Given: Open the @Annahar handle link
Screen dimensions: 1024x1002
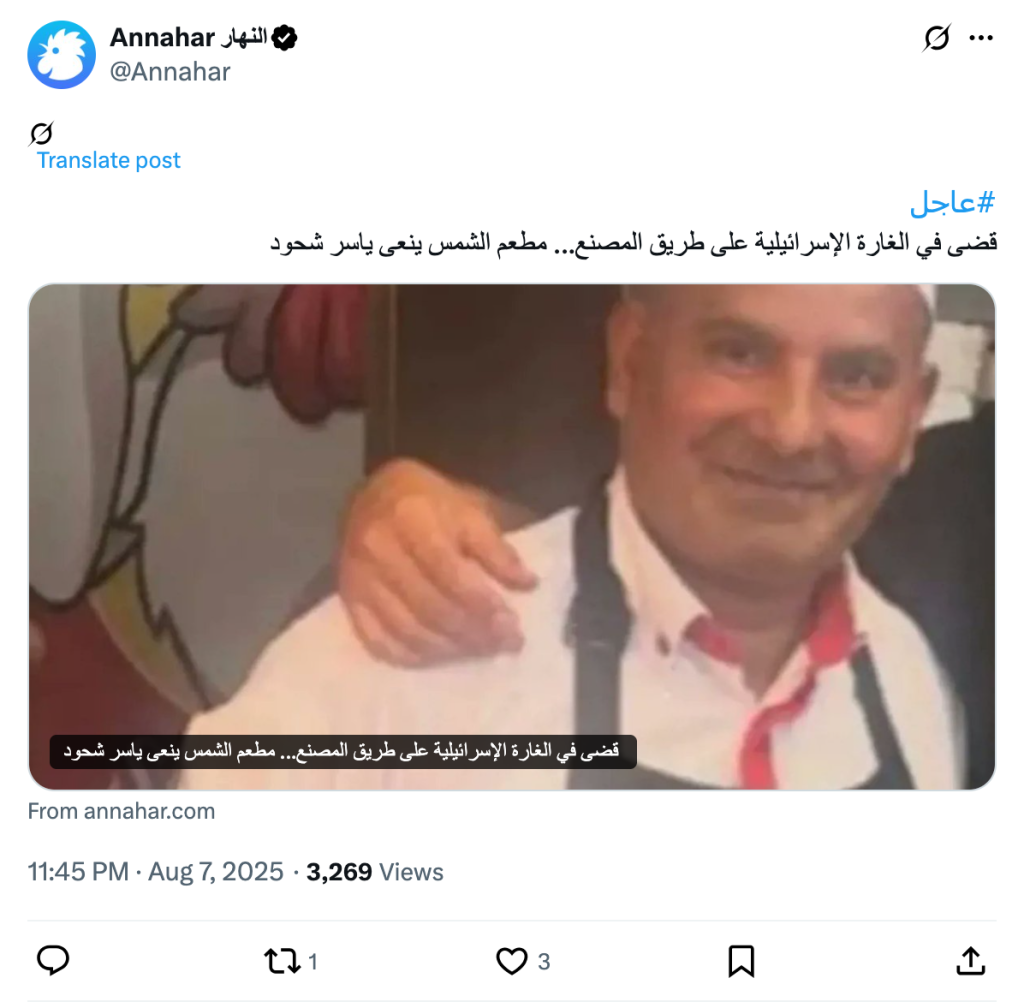Looking at the screenshot, I should 169,72.
